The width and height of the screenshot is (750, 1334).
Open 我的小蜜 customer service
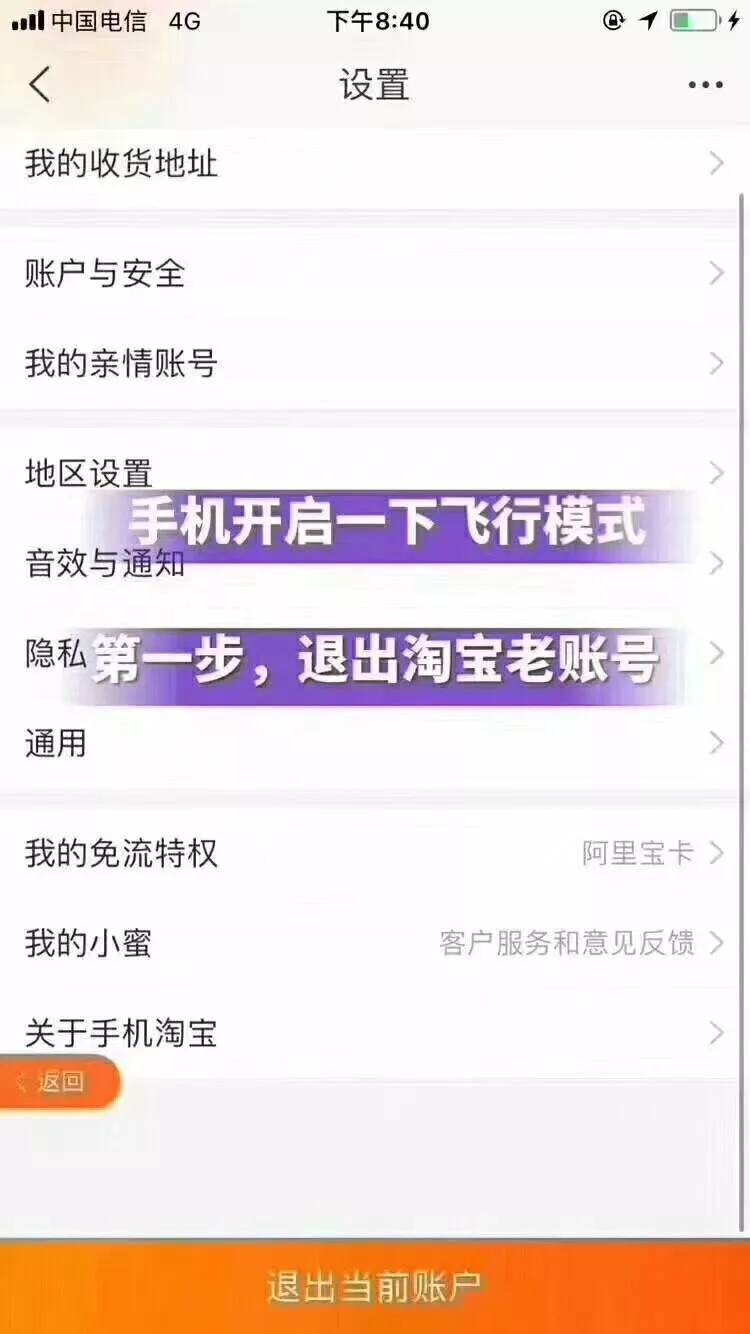click(374, 943)
